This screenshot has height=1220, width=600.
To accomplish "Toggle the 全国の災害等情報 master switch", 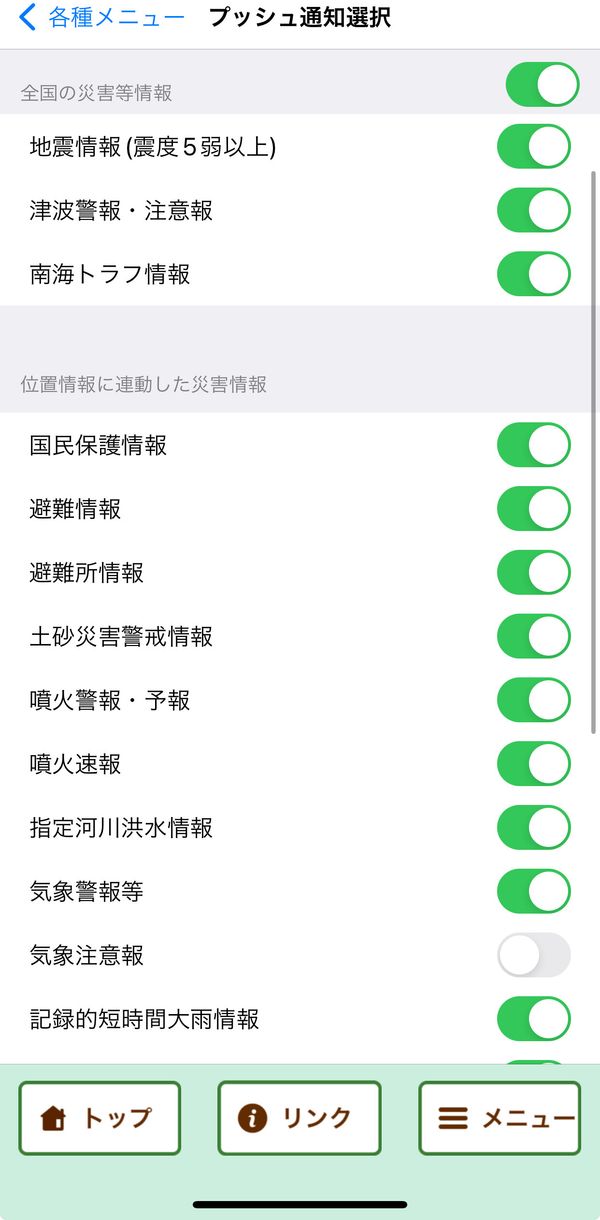I will pyautogui.click(x=543, y=85).
